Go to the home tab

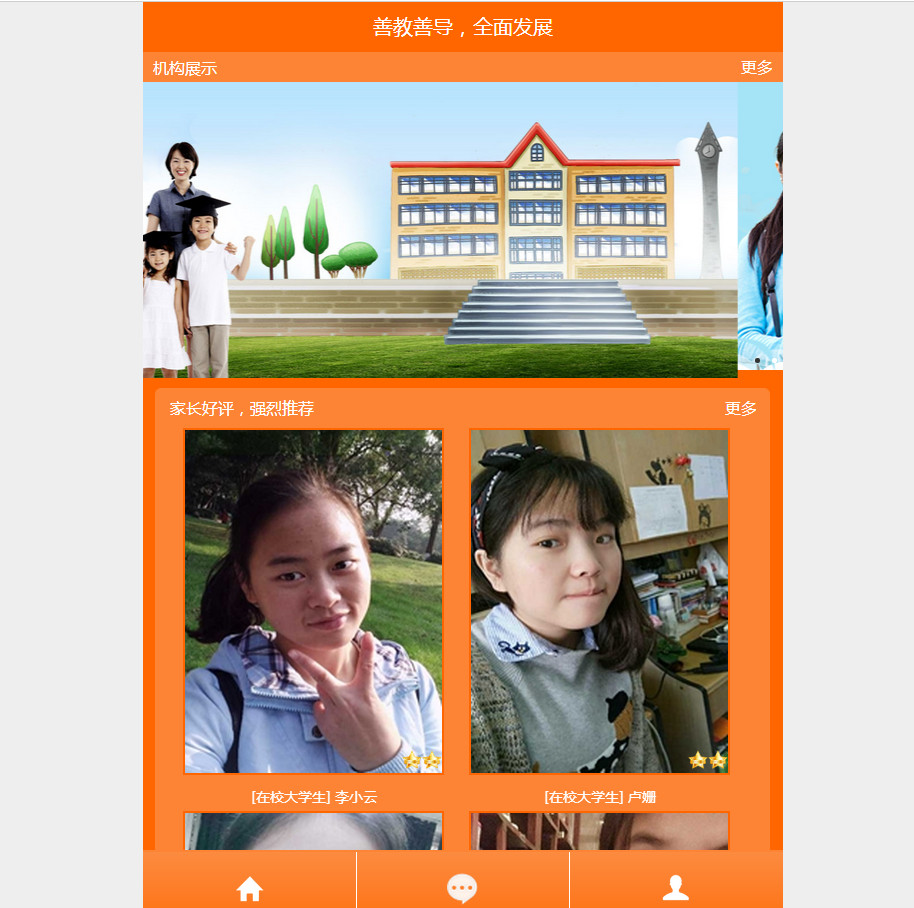click(249, 887)
